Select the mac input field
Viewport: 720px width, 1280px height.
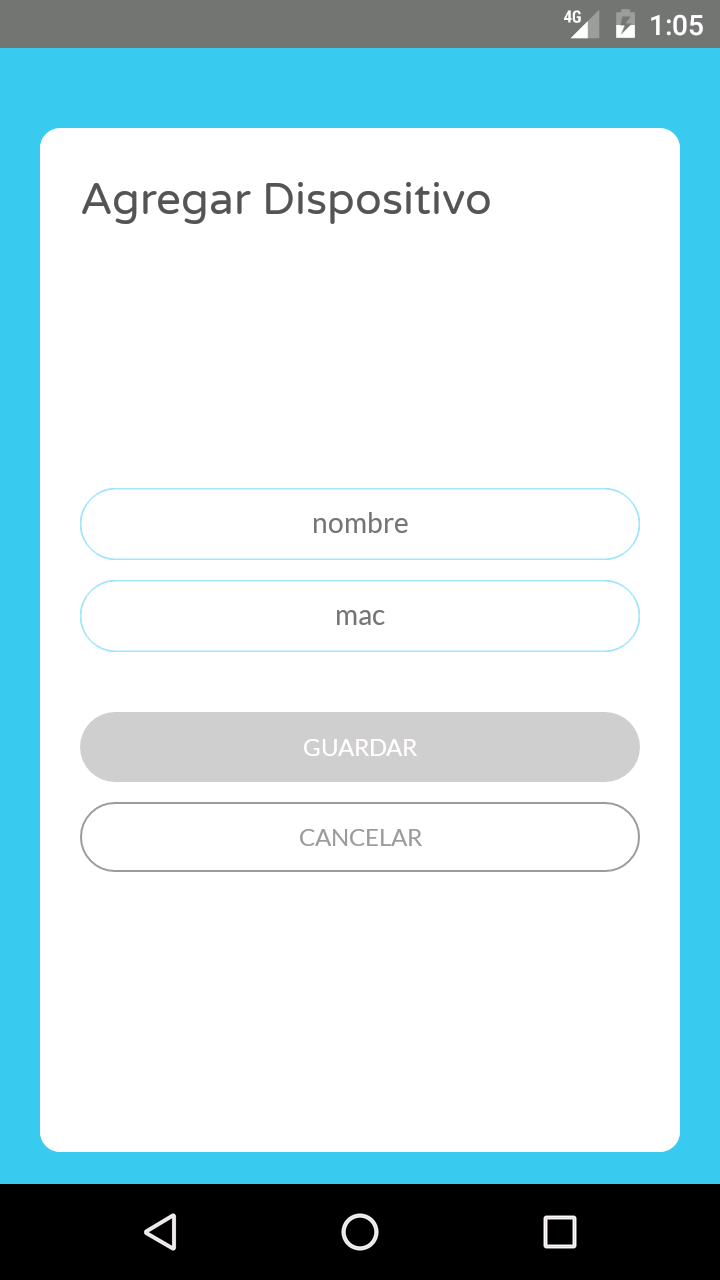[360, 616]
